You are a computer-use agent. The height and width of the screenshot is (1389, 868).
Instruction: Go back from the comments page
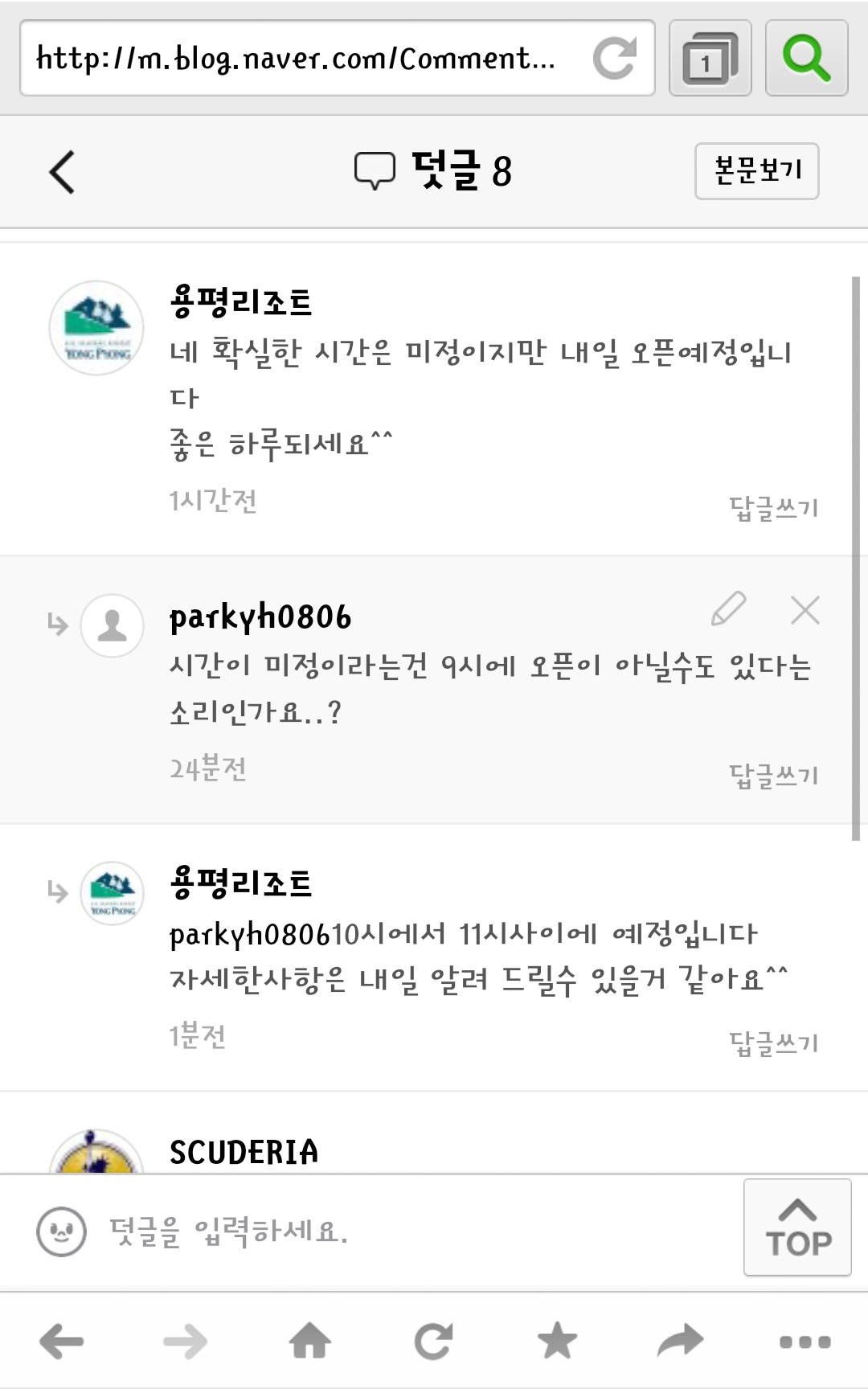tap(62, 171)
